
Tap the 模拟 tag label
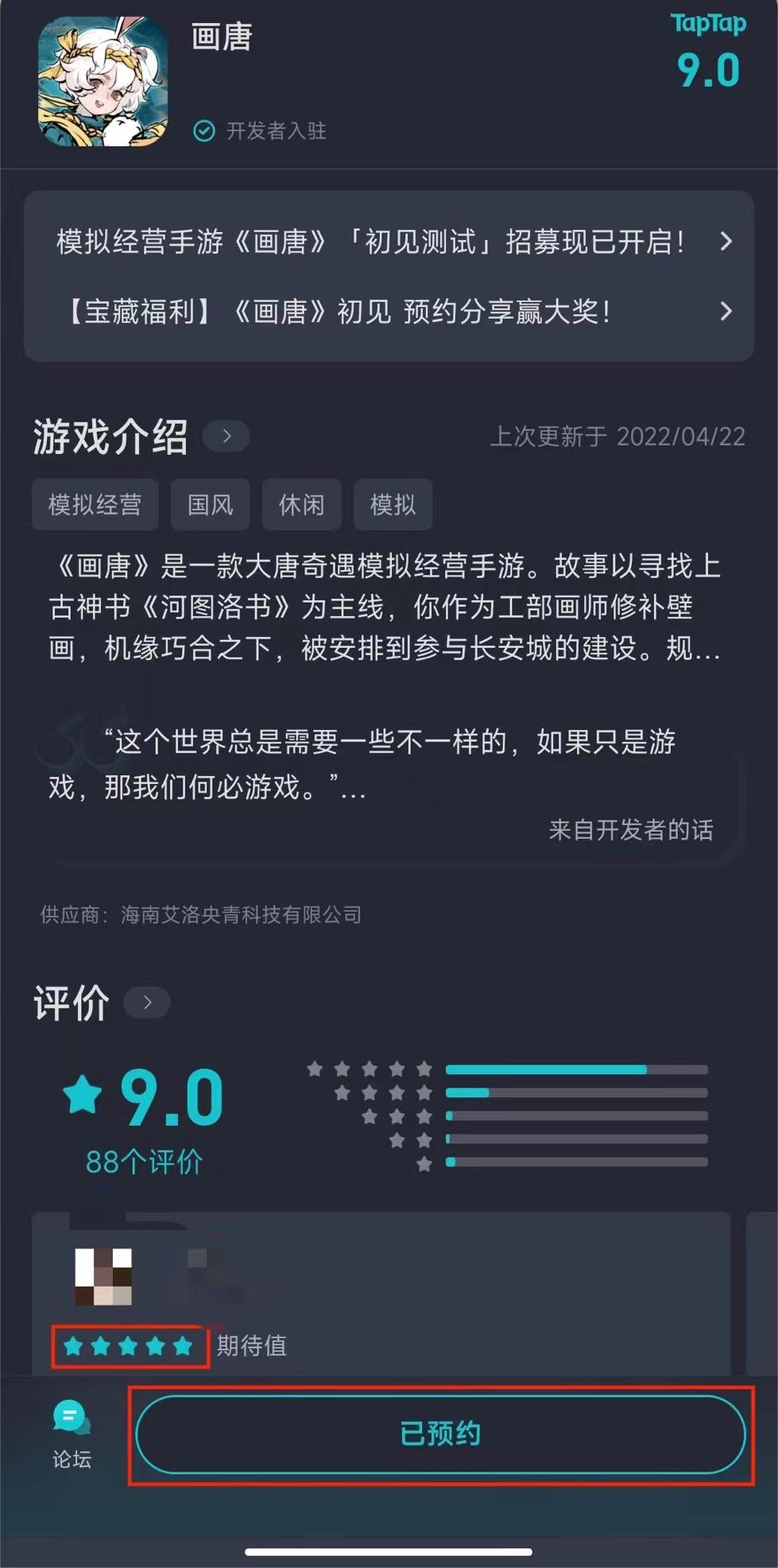pyautogui.click(x=393, y=504)
